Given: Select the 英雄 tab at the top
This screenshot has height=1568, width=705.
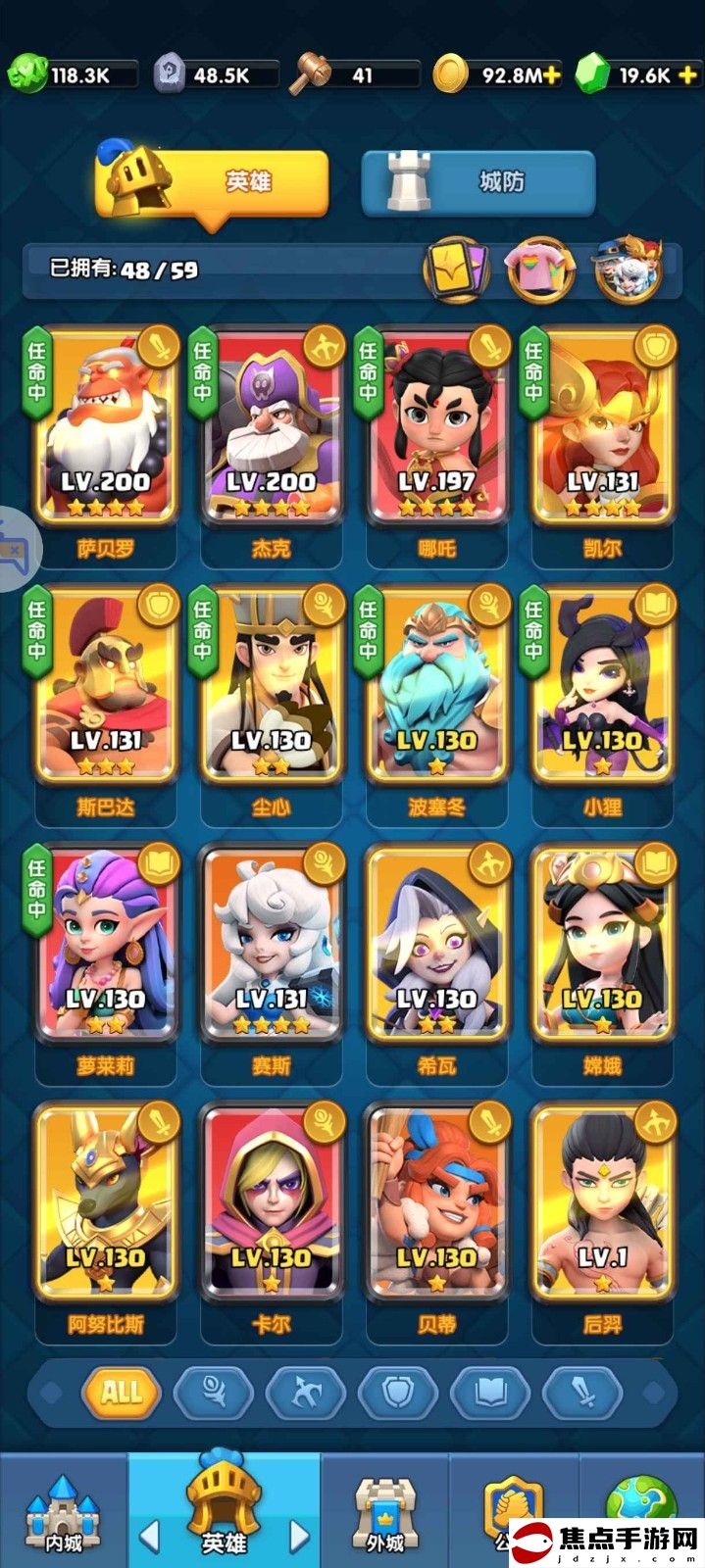Looking at the screenshot, I should [212, 182].
